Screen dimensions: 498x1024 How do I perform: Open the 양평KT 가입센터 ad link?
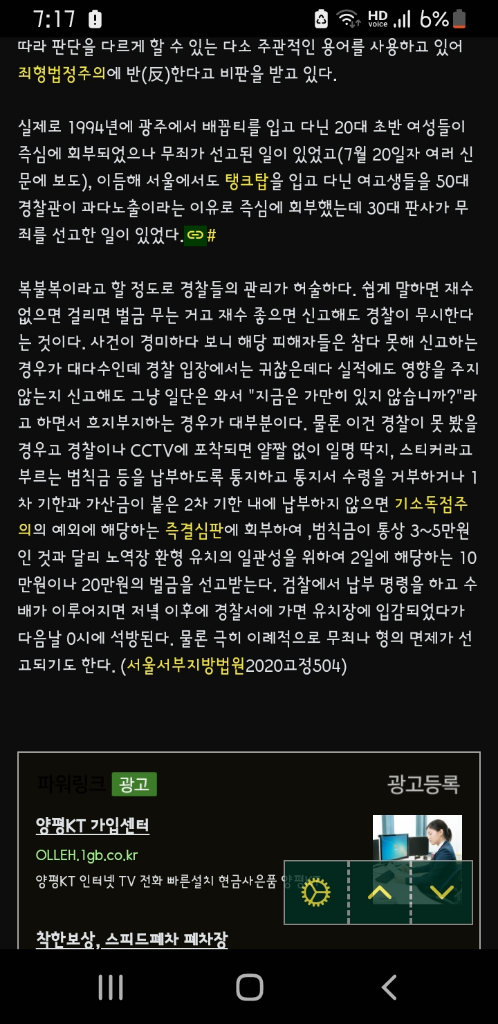[x=93, y=825]
